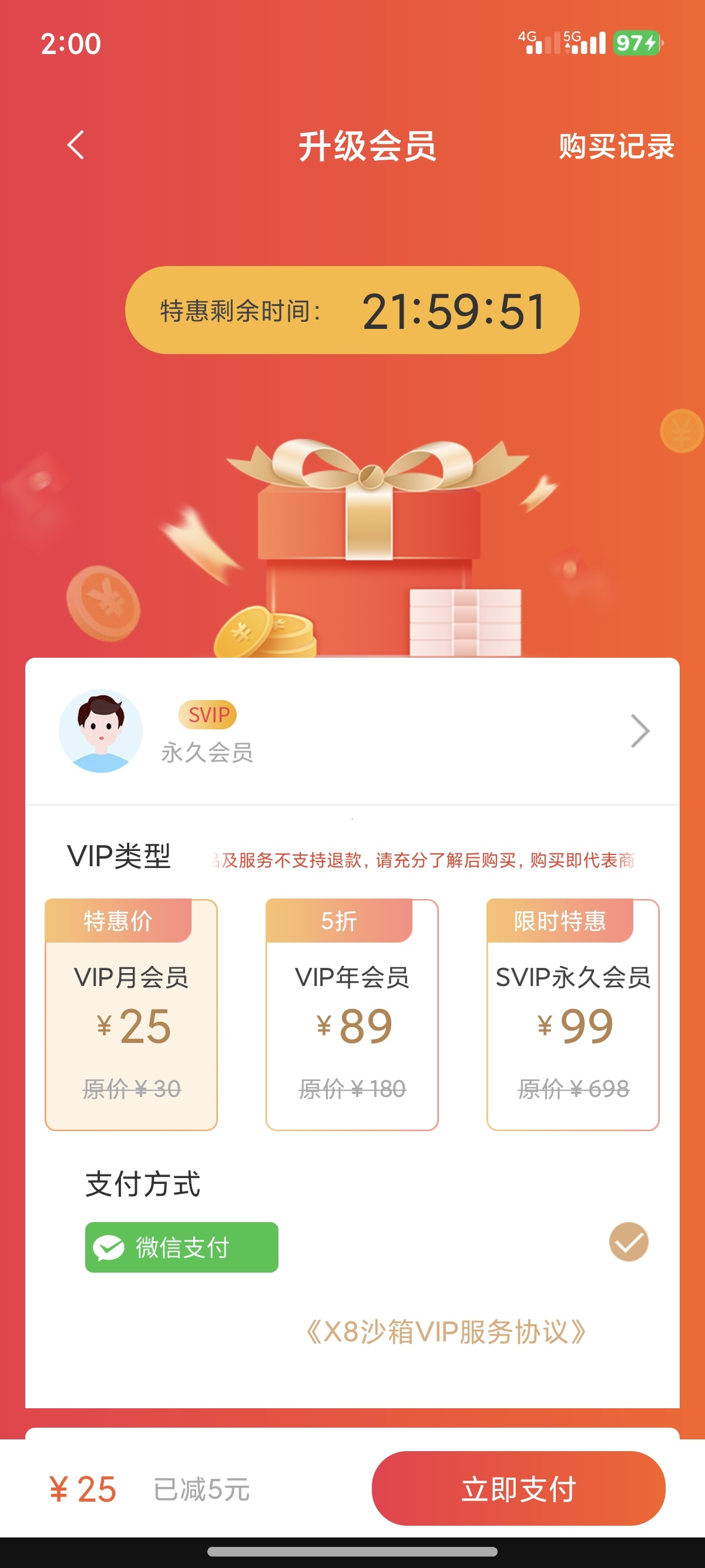The height and width of the screenshot is (1568, 705).
Task: Open 购买记录 purchase history
Action: [616, 147]
